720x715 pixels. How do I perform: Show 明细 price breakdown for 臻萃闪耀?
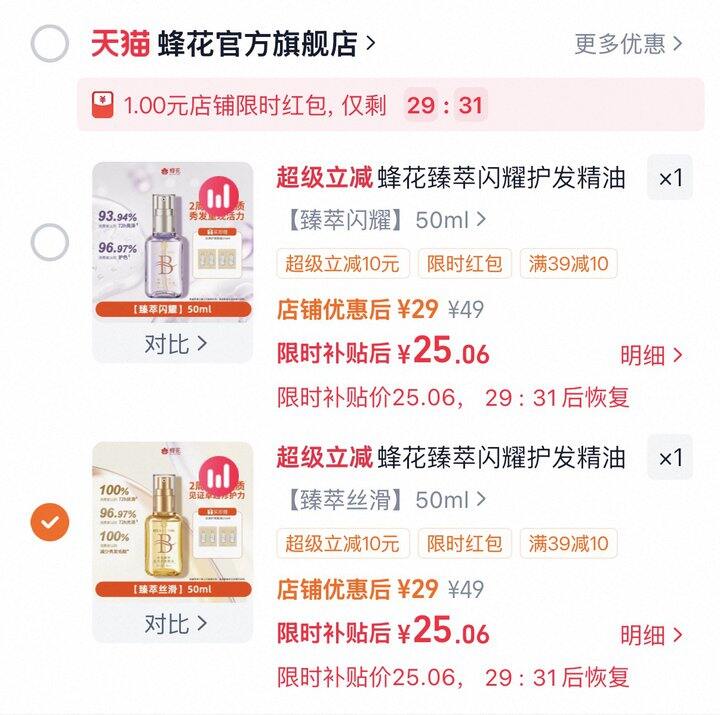[x=651, y=355]
